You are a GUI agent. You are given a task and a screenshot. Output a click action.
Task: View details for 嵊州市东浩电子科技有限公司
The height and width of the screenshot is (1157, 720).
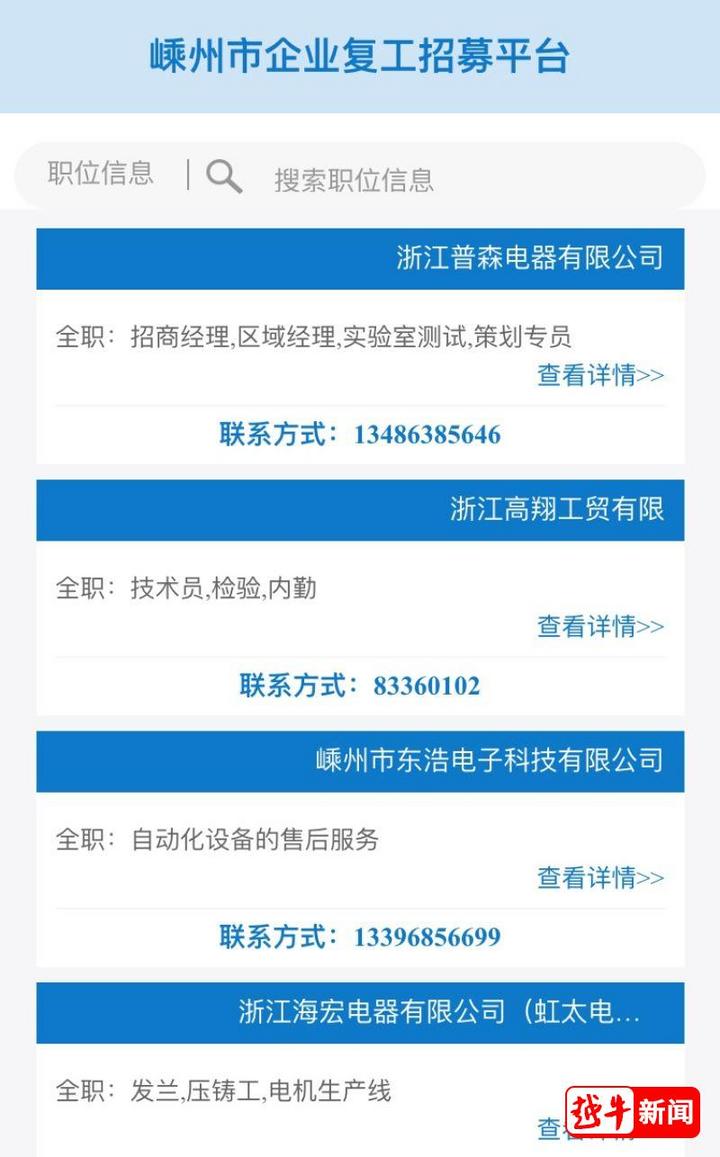(x=600, y=877)
